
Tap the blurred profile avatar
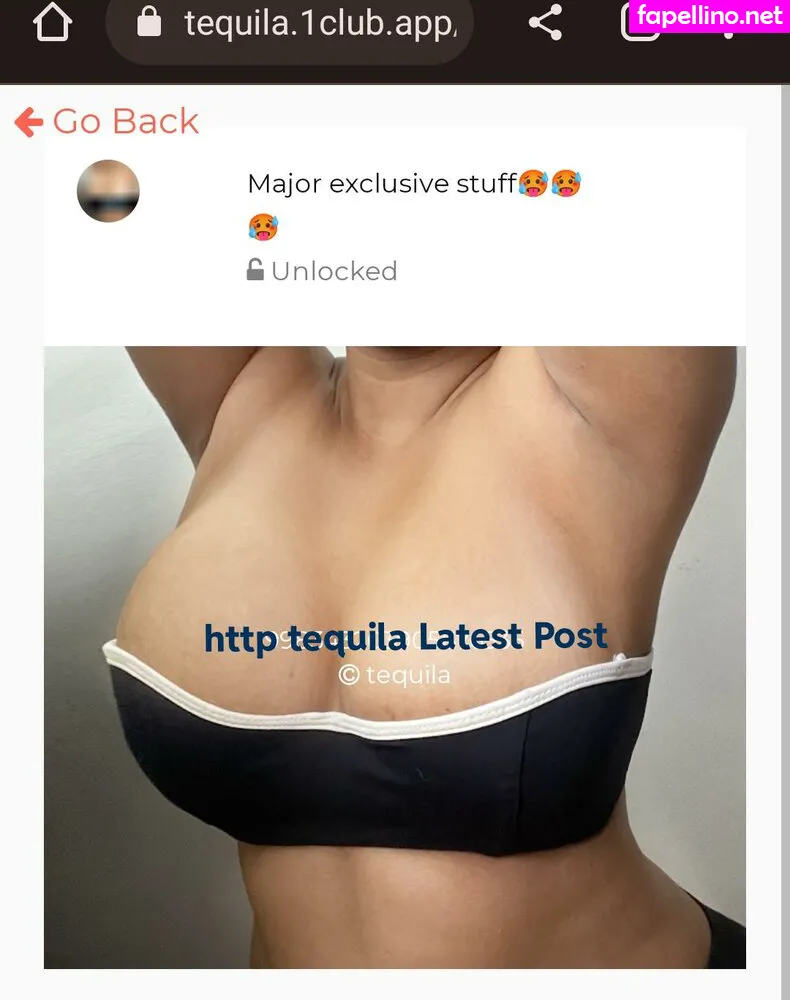point(108,191)
